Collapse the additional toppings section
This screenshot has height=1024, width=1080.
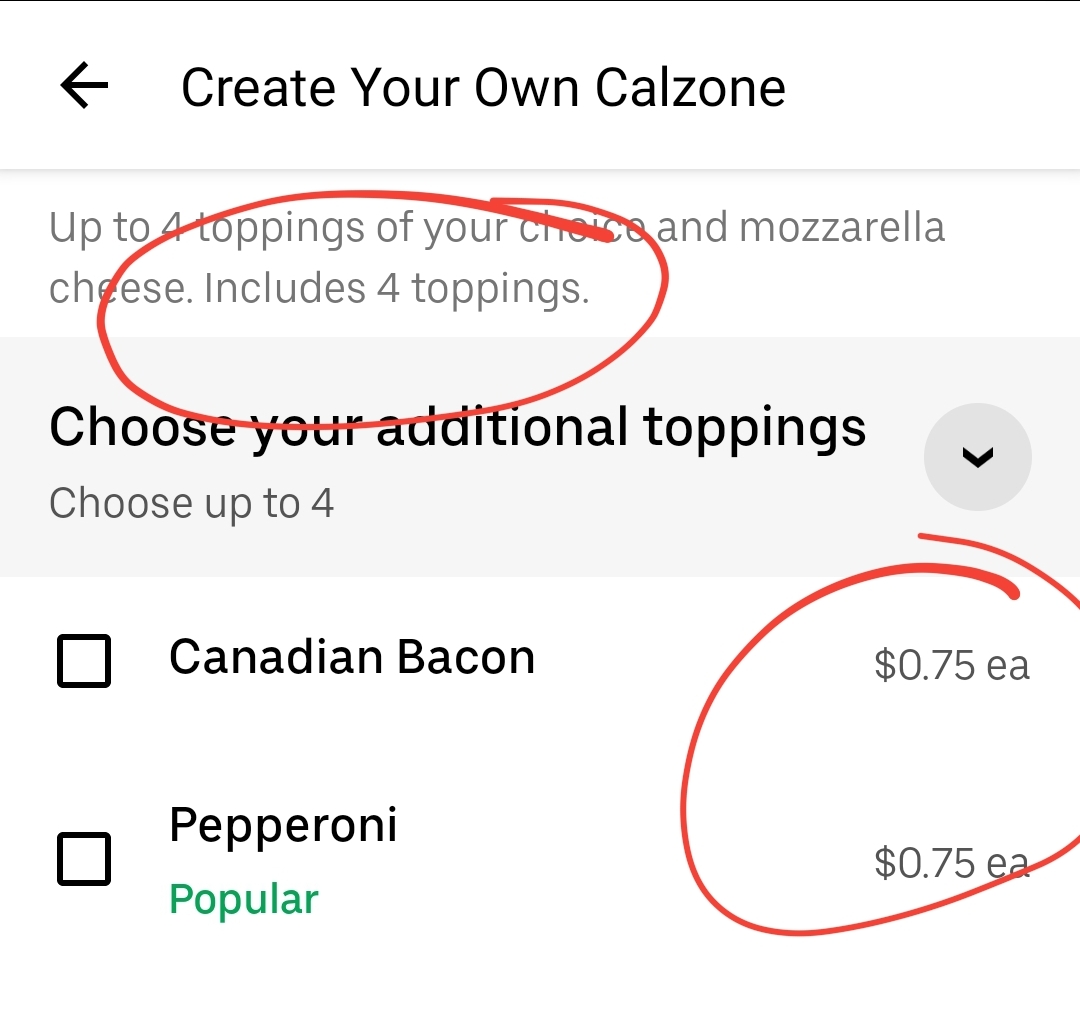coord(977,457)
